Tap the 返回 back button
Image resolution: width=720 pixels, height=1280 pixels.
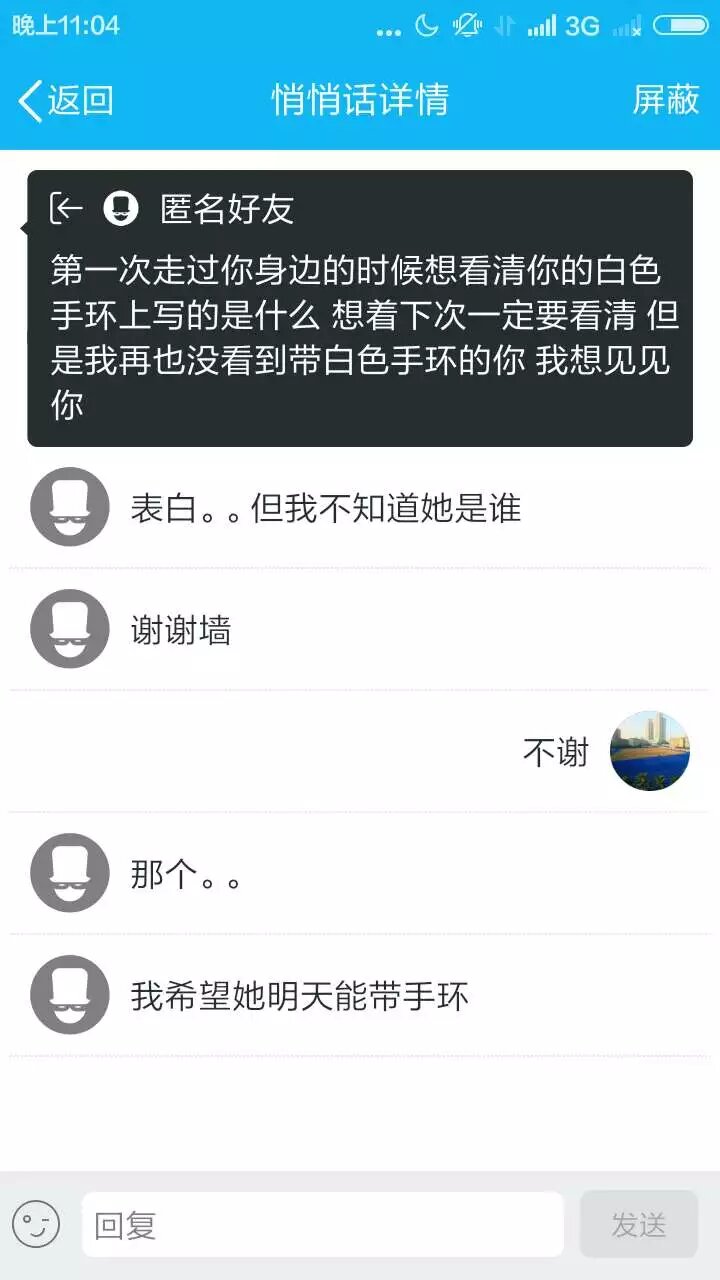click(x=66, y=100)
